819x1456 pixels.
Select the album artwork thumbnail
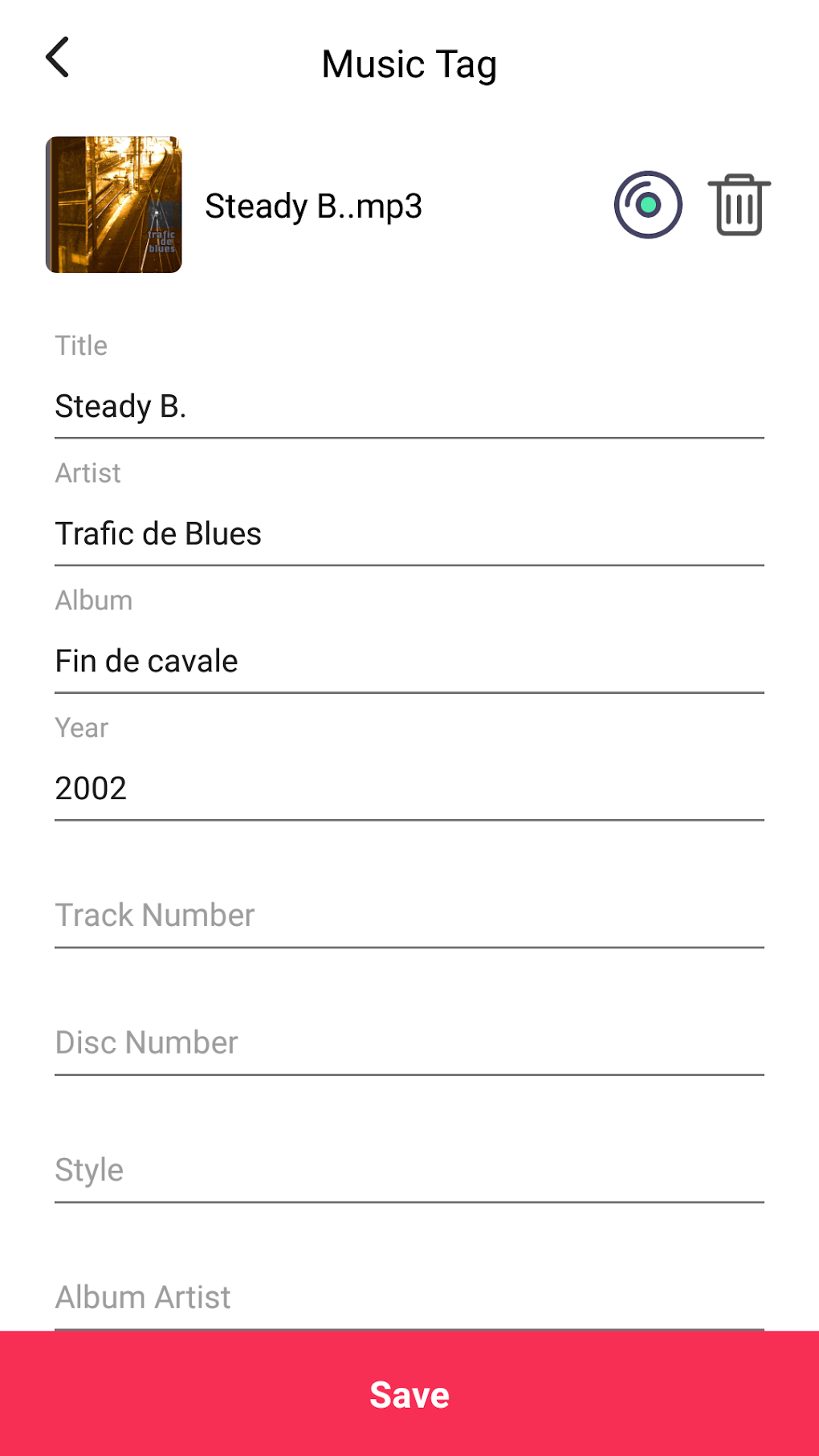click(x=114, y=203)
